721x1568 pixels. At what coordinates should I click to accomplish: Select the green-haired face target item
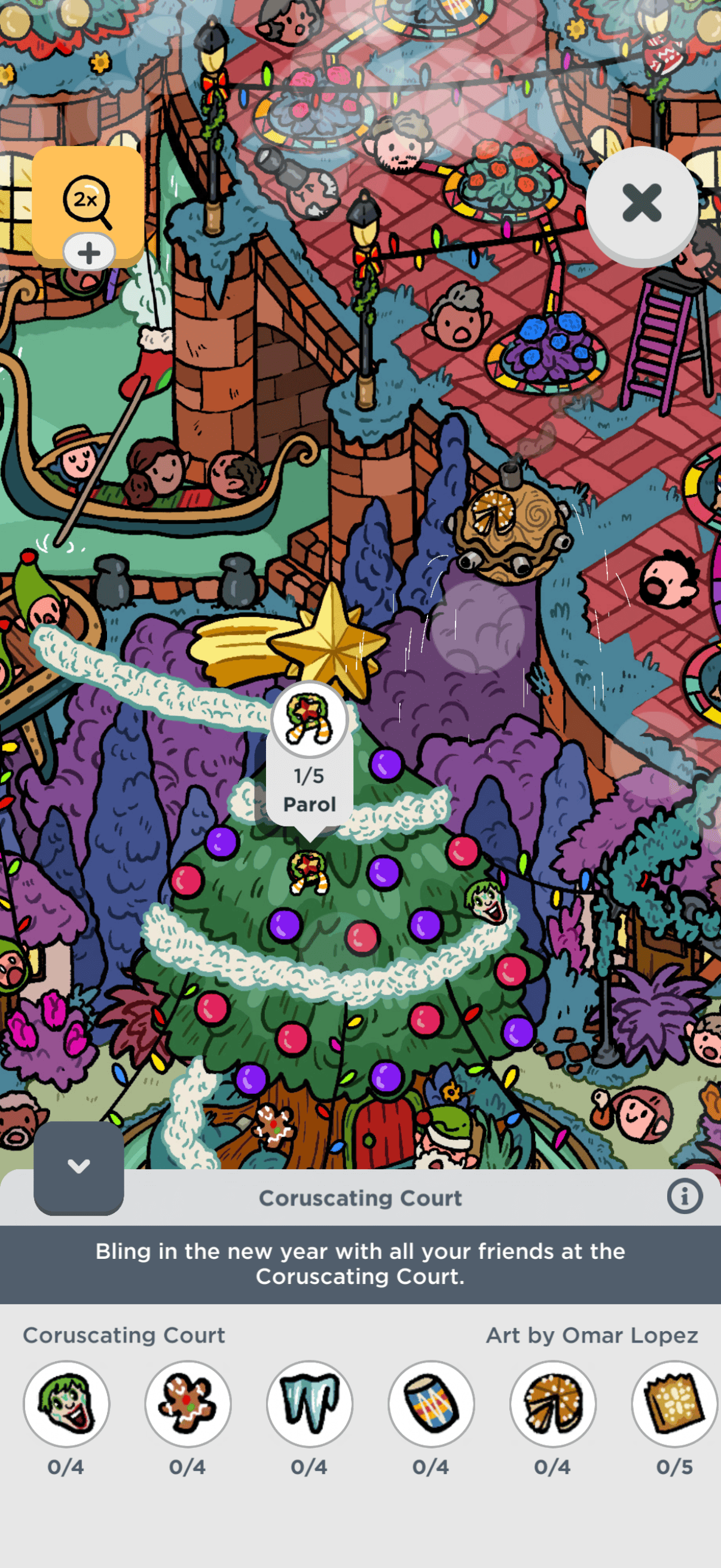pos(66,1404)
